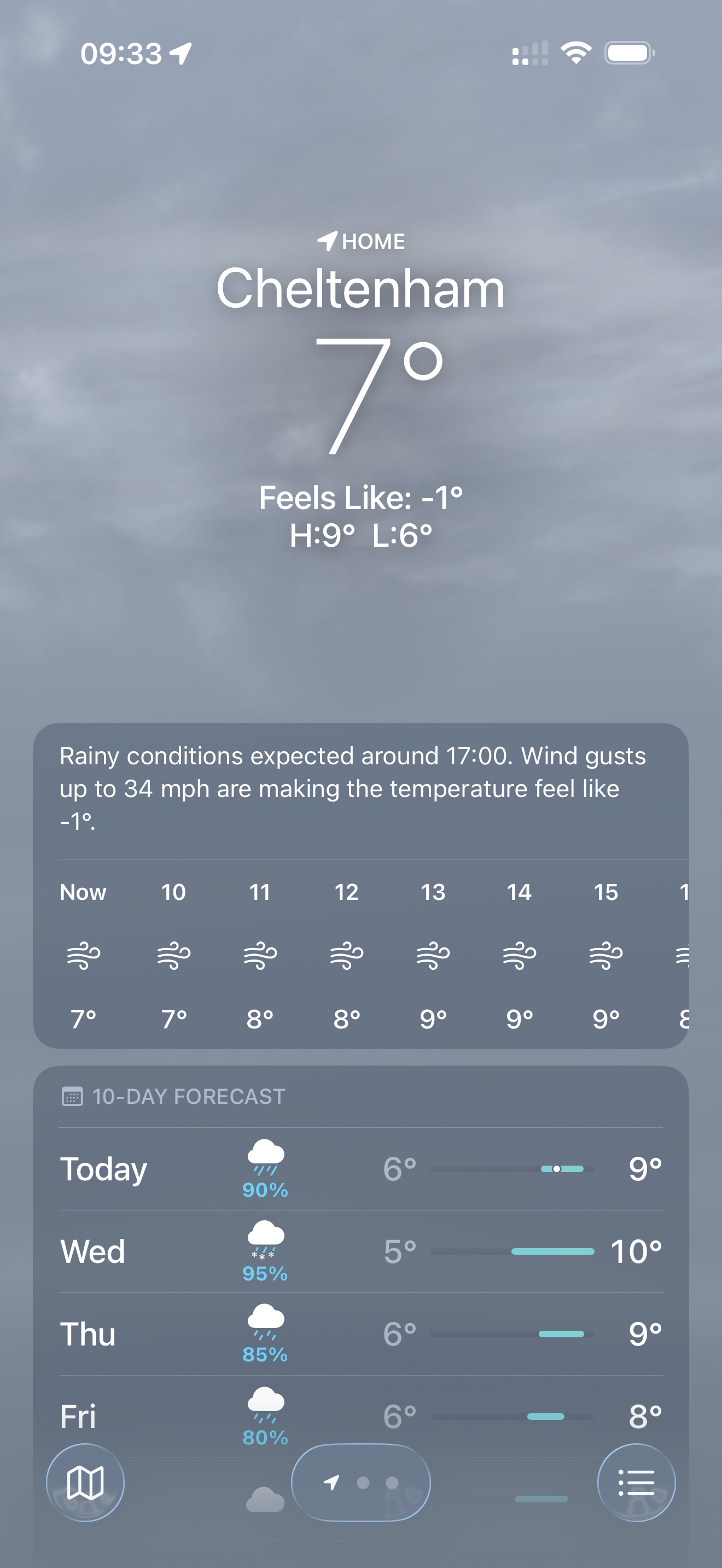Open the saved locations list
Screen dimensions: 722x1568
click(636, 1483)
